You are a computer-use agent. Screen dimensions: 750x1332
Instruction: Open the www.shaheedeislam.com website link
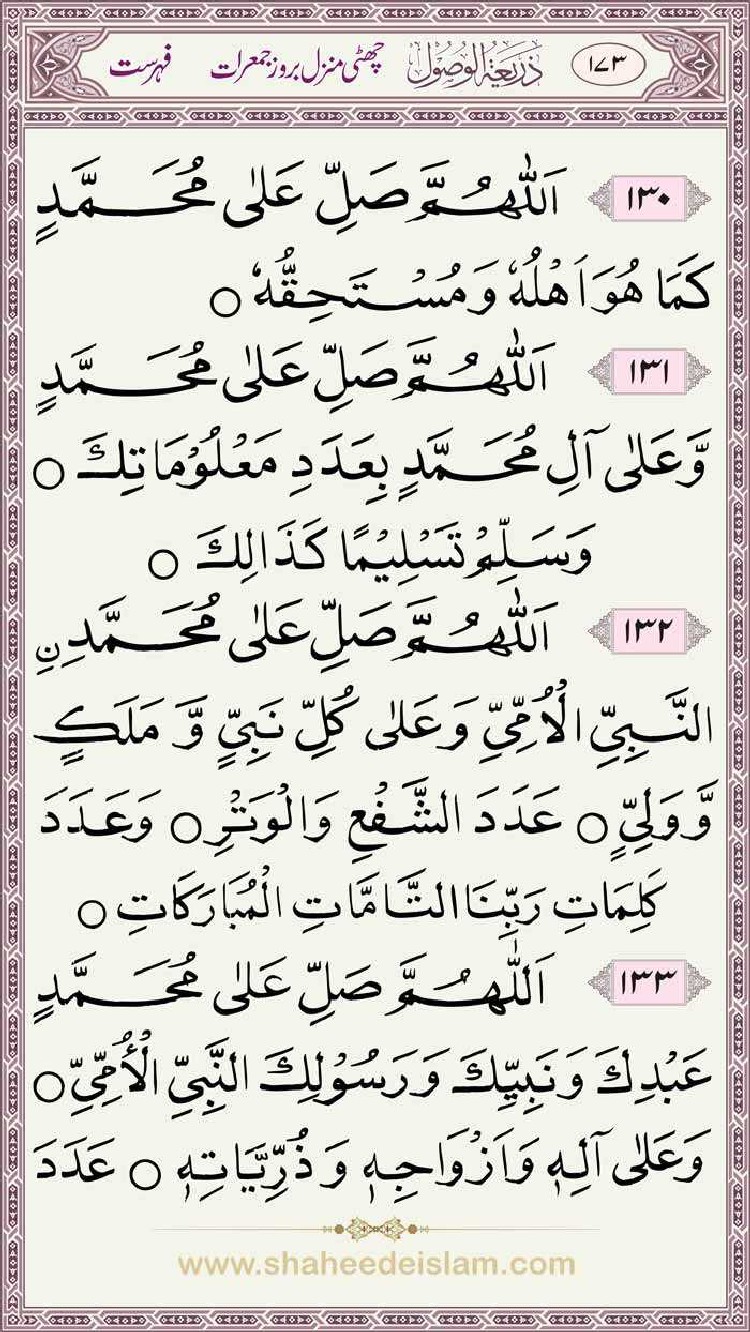point(376,1264)
